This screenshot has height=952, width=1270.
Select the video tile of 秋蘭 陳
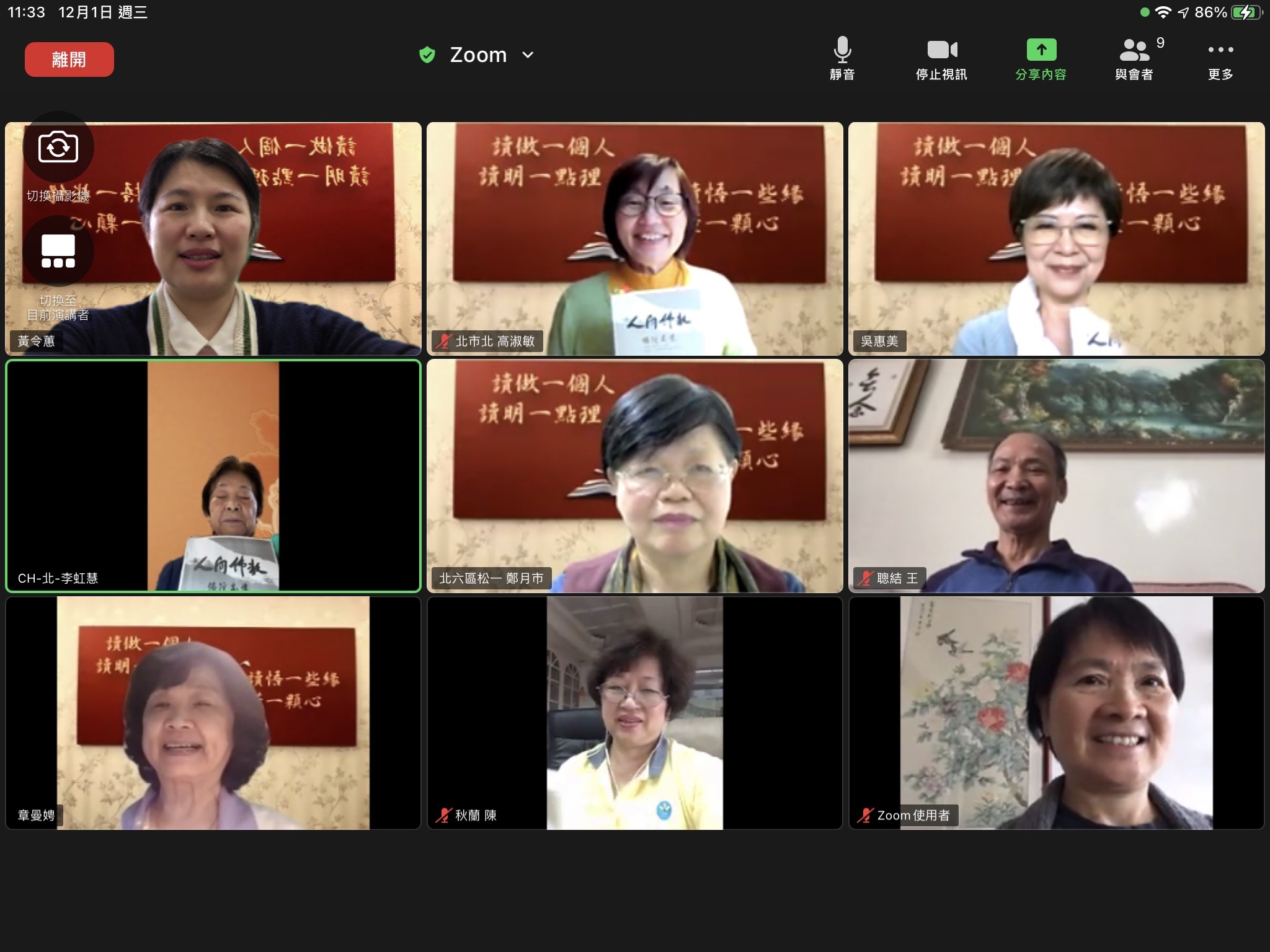634,713
